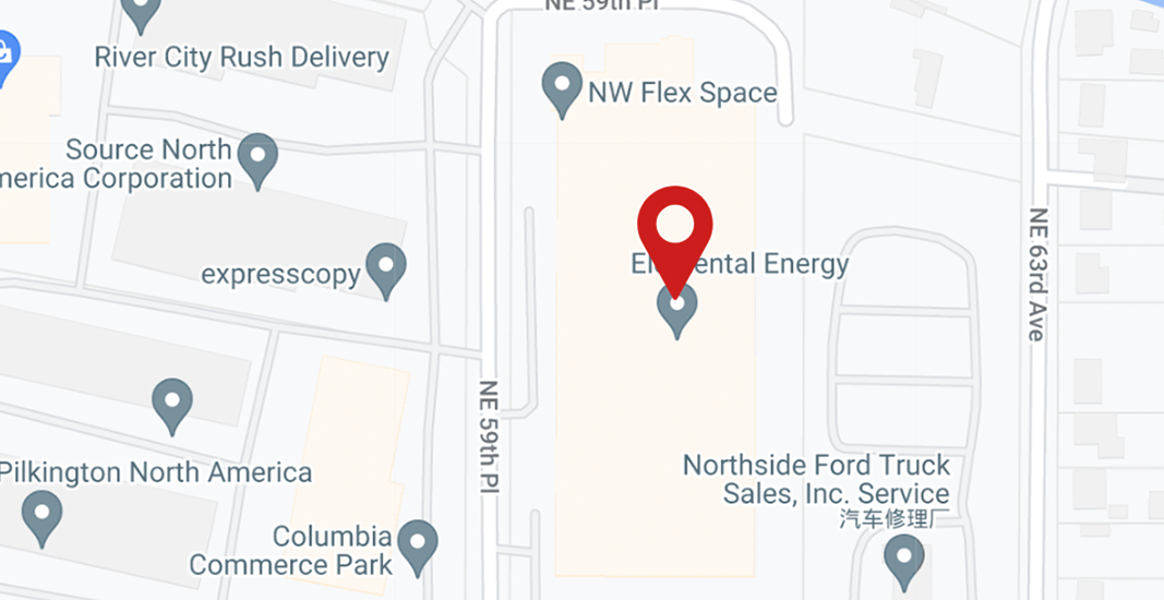1164x600 pixels.
Task: Select the Columbia Commerce Park marker
Action: click(x=417, y=544)
